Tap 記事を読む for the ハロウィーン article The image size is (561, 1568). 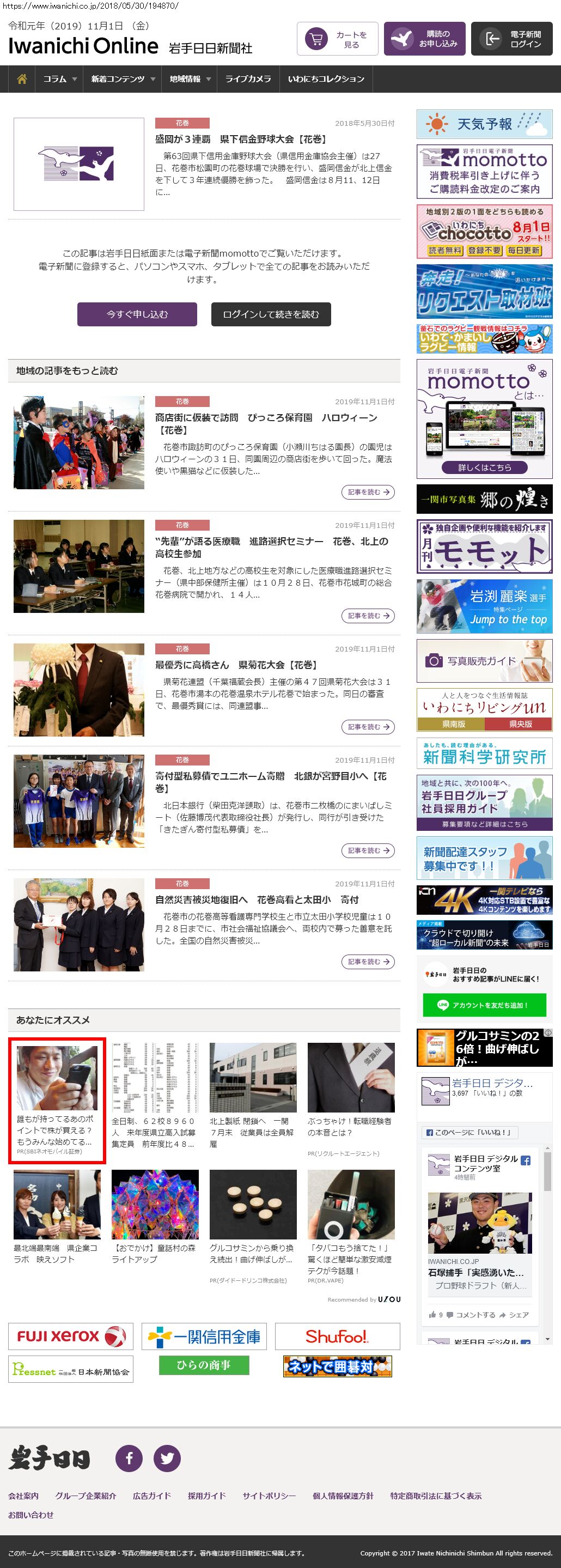pyautogui.click(x=368, y=492)
